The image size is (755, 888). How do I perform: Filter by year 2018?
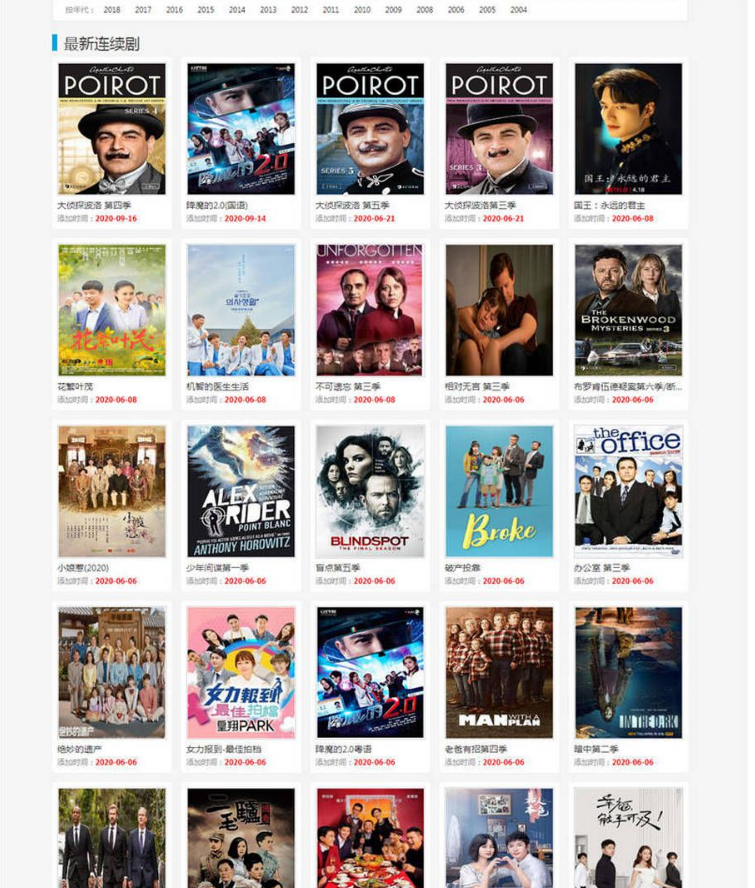click(112, 10)
